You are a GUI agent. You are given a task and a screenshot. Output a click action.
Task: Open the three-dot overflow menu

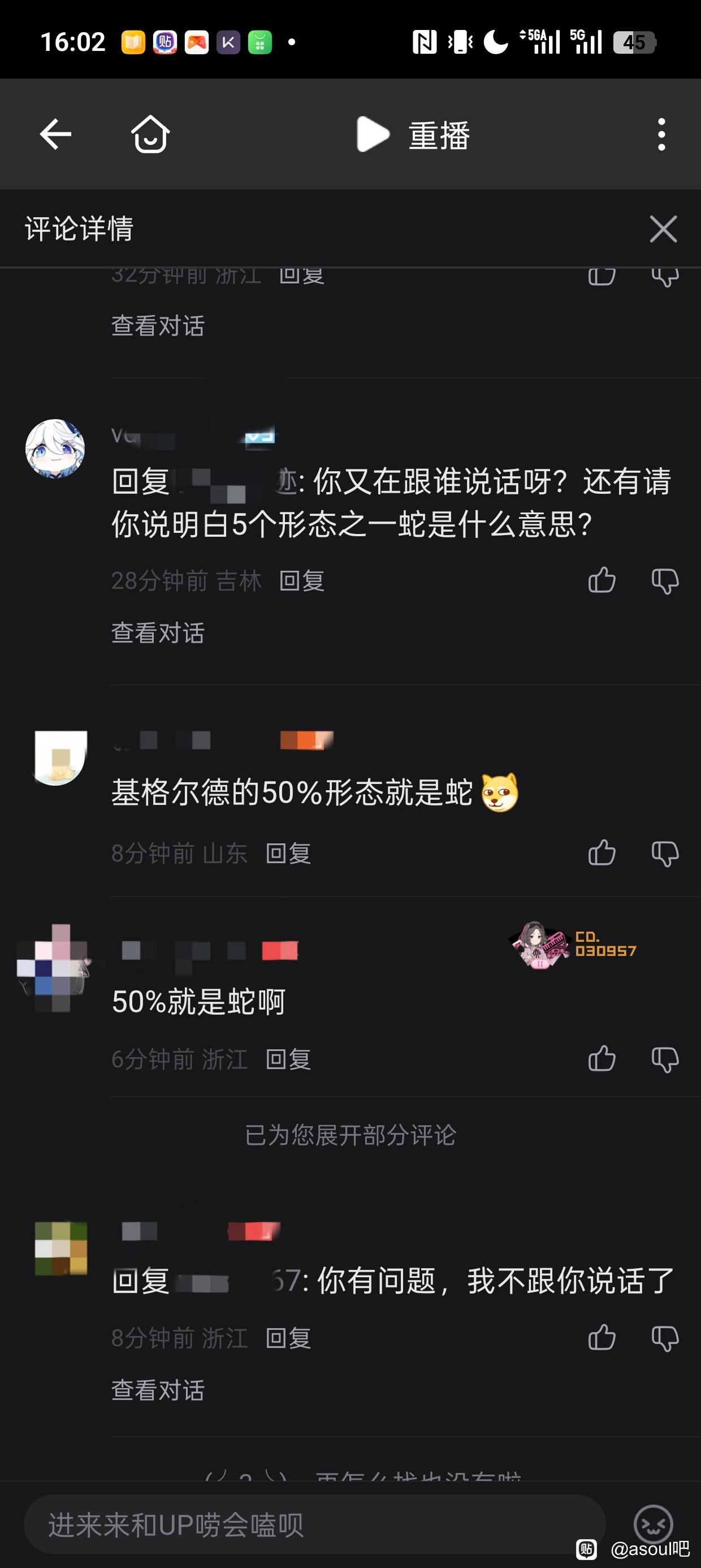coord(661,135)
